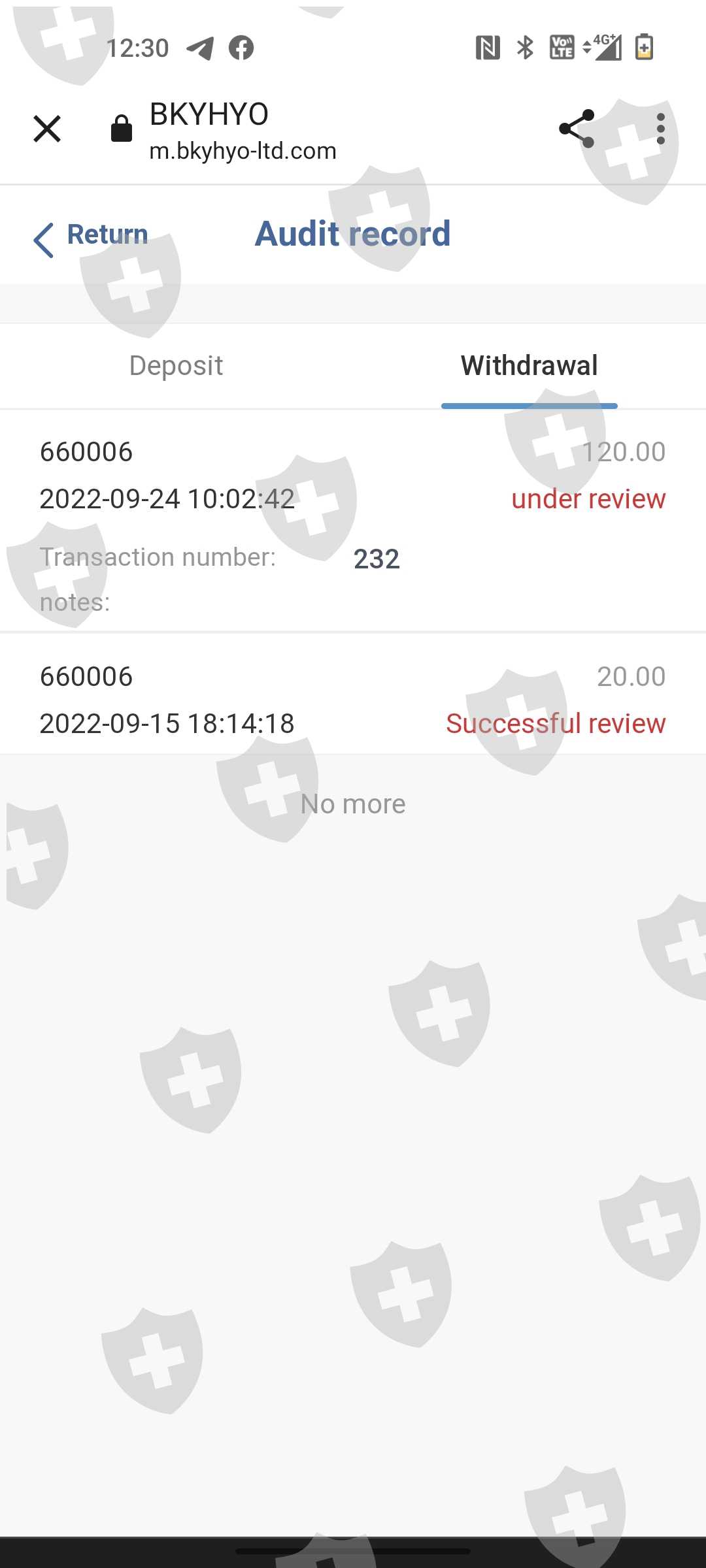
Task: Select the Withdrawal tab
Action: (529, 366)
